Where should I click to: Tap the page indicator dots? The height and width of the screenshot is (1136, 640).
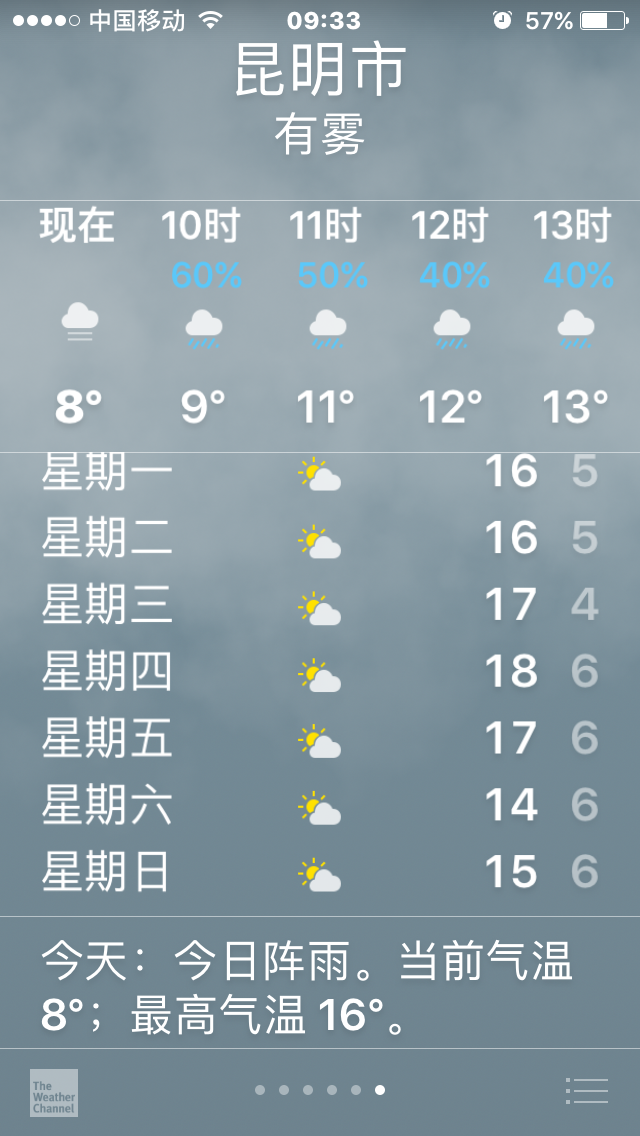320,1090
